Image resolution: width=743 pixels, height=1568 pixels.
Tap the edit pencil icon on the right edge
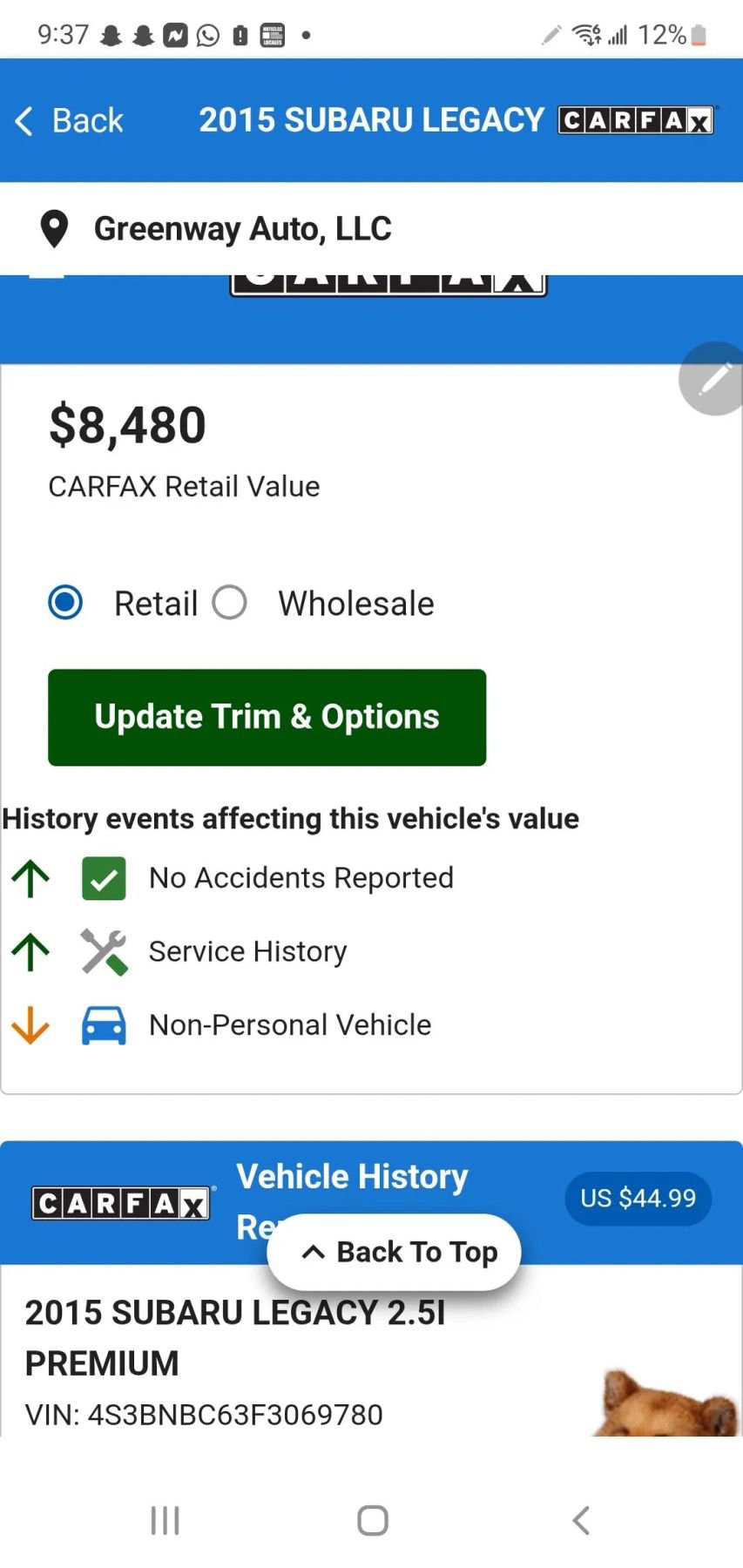pos(713,378)
